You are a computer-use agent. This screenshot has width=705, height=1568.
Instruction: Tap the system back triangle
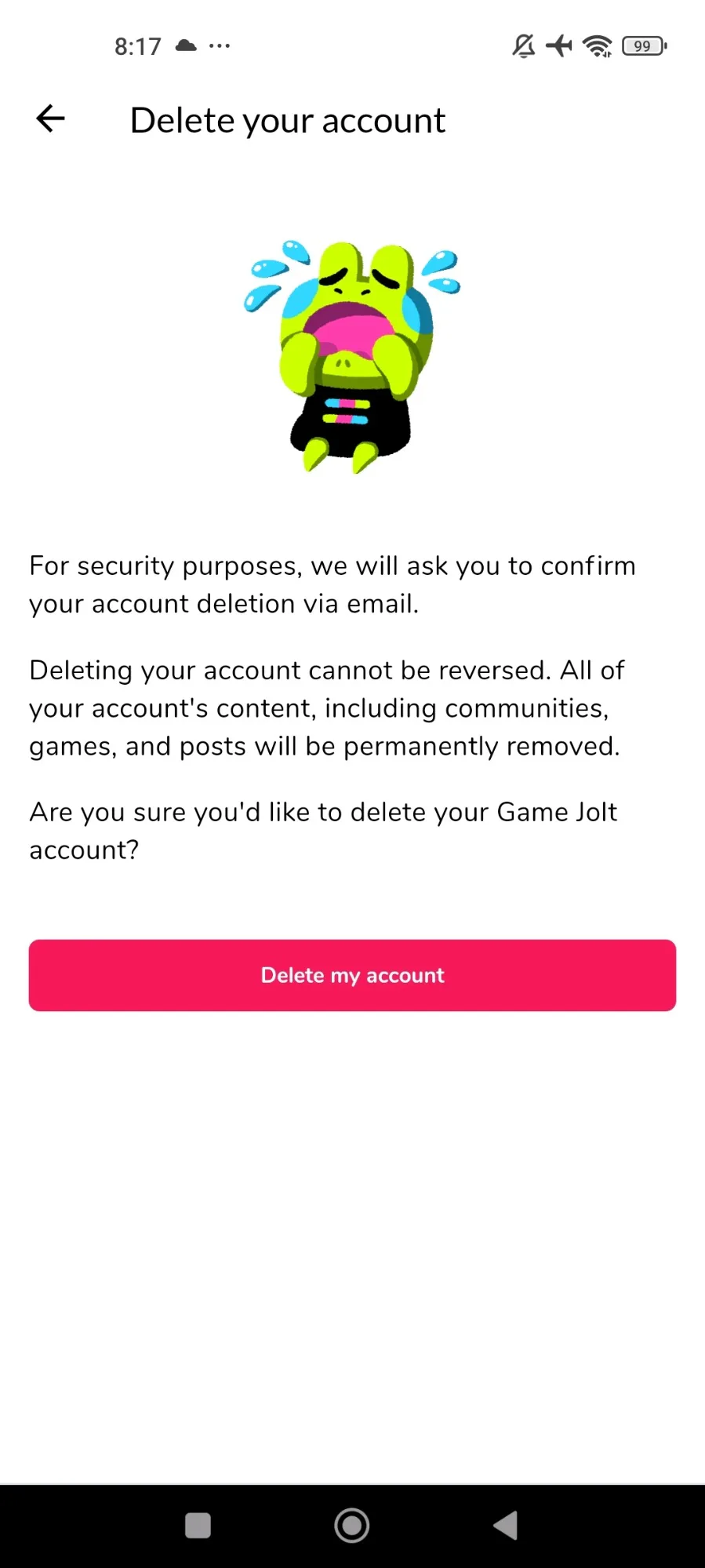tap(506, 1526)
